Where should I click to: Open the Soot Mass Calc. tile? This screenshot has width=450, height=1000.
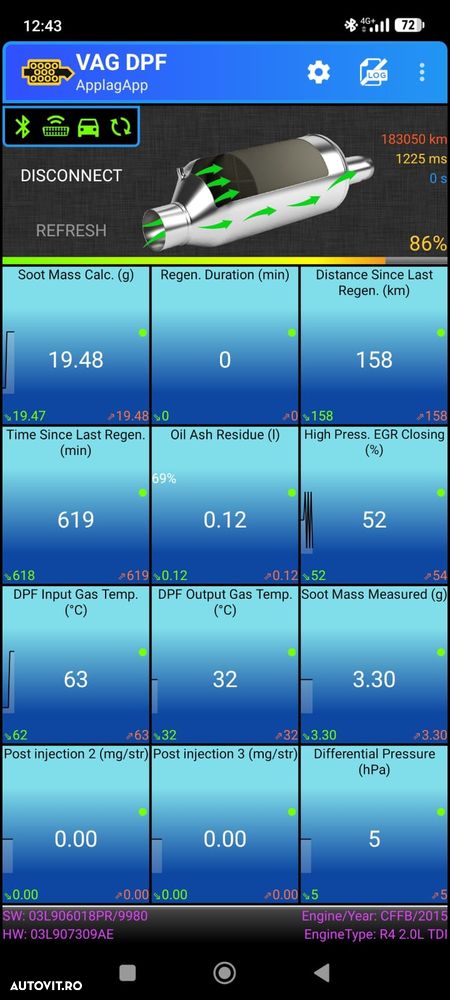(x=76, y=345)
